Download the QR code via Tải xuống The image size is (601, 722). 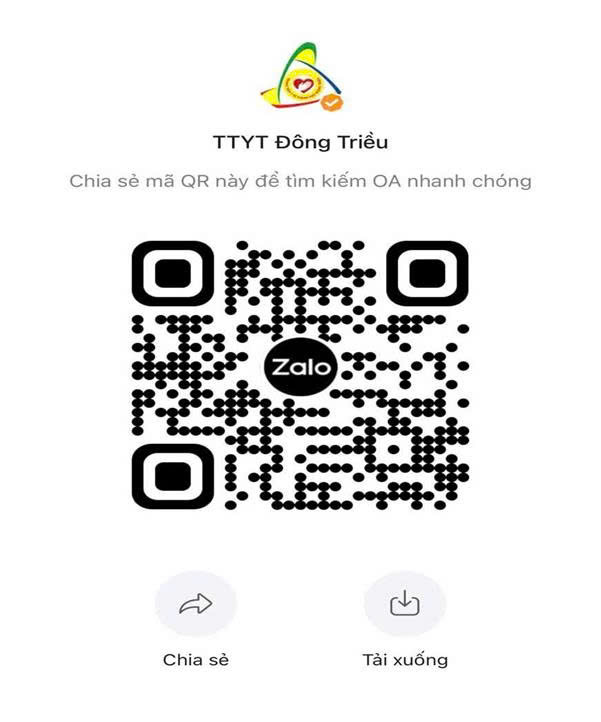coord(403,603)
